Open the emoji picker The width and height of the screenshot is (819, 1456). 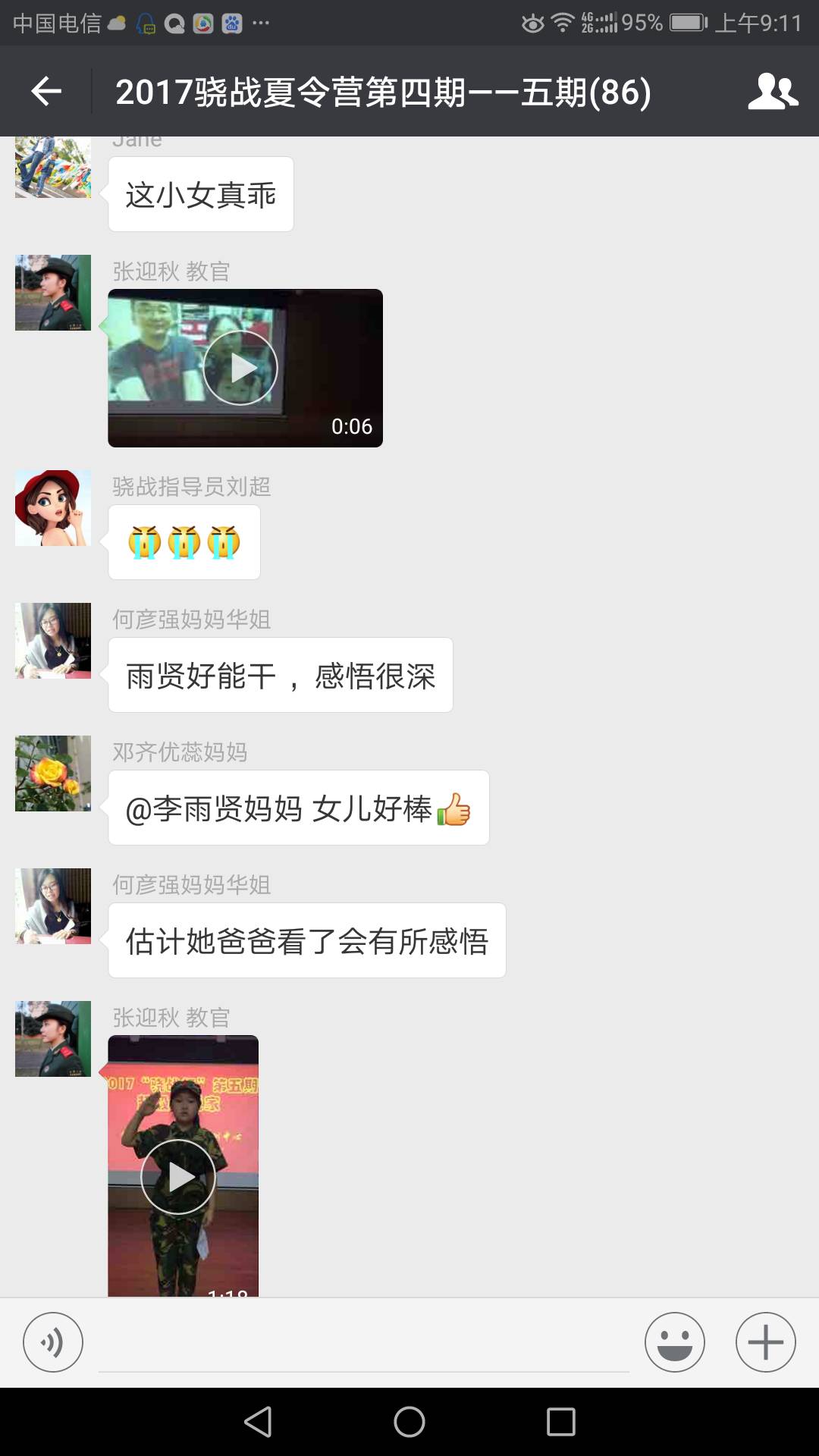(674, 1342)
